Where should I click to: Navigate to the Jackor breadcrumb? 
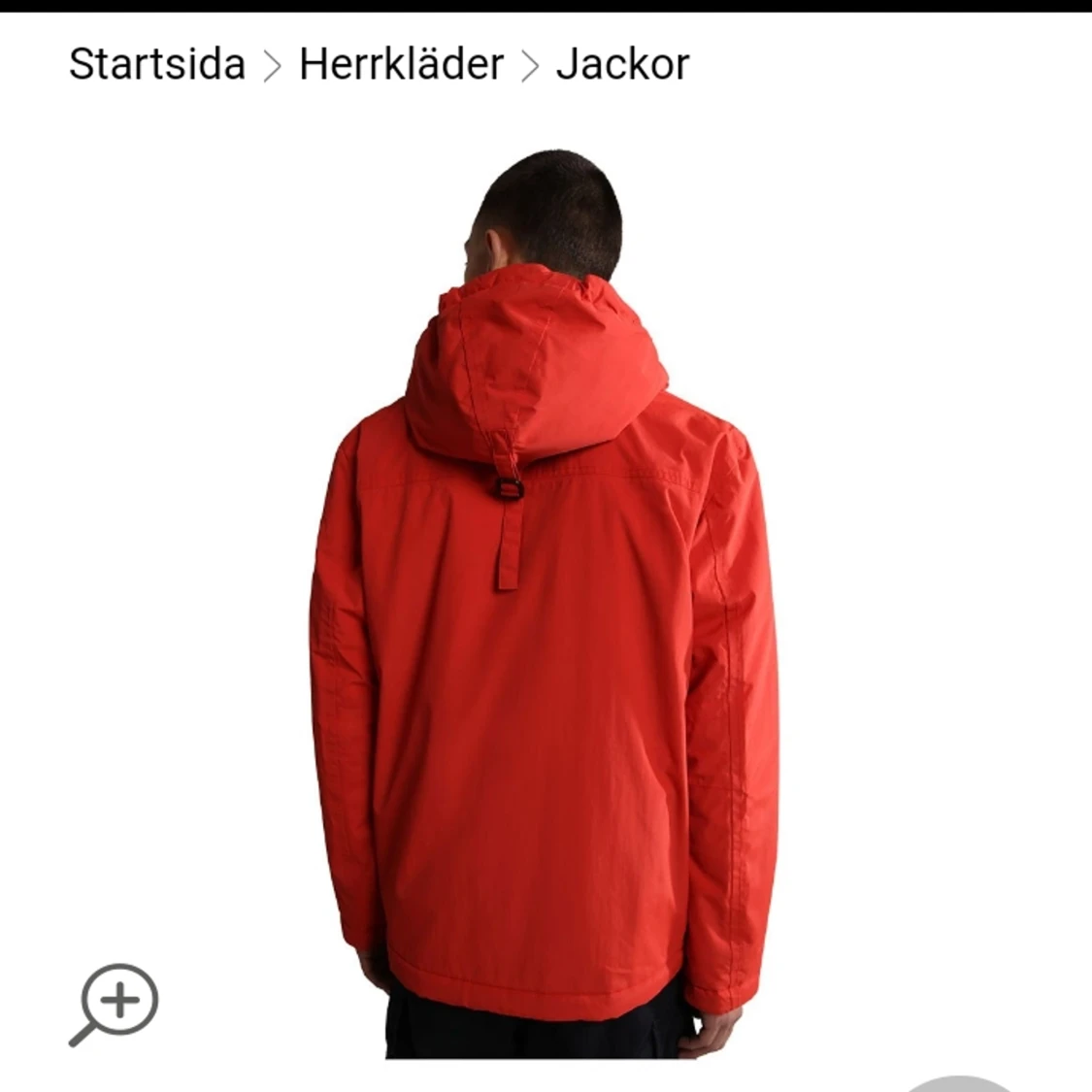pyautogui.click(x=622, y=65)
